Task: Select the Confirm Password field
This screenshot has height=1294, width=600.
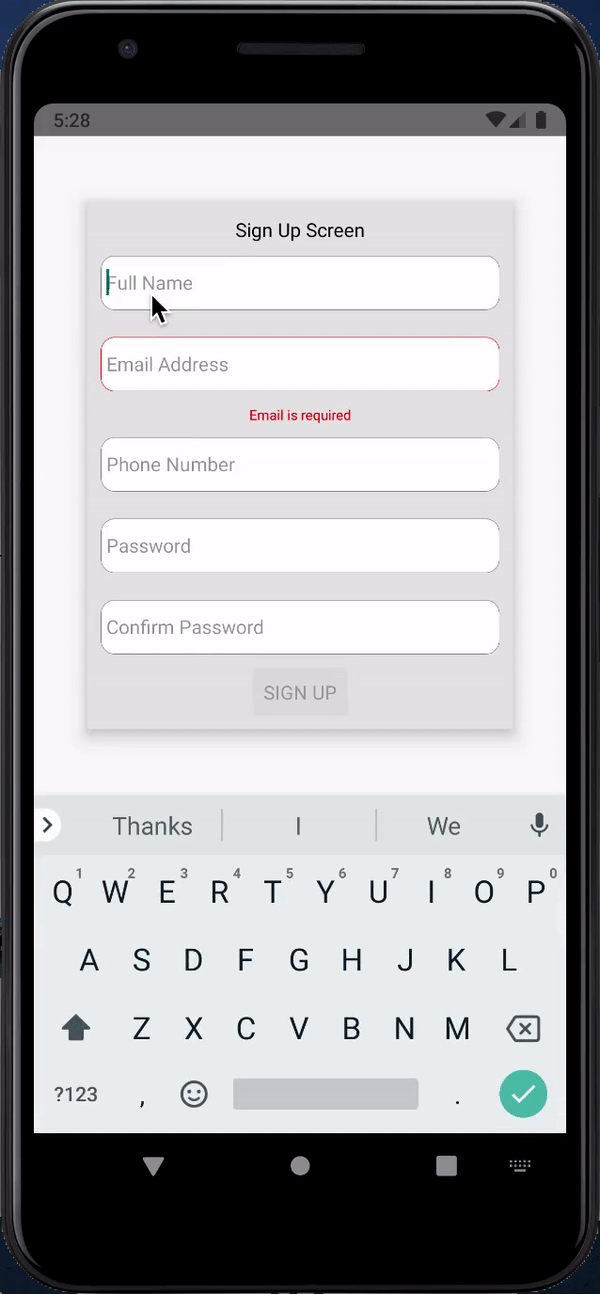Action: point(300,627)
